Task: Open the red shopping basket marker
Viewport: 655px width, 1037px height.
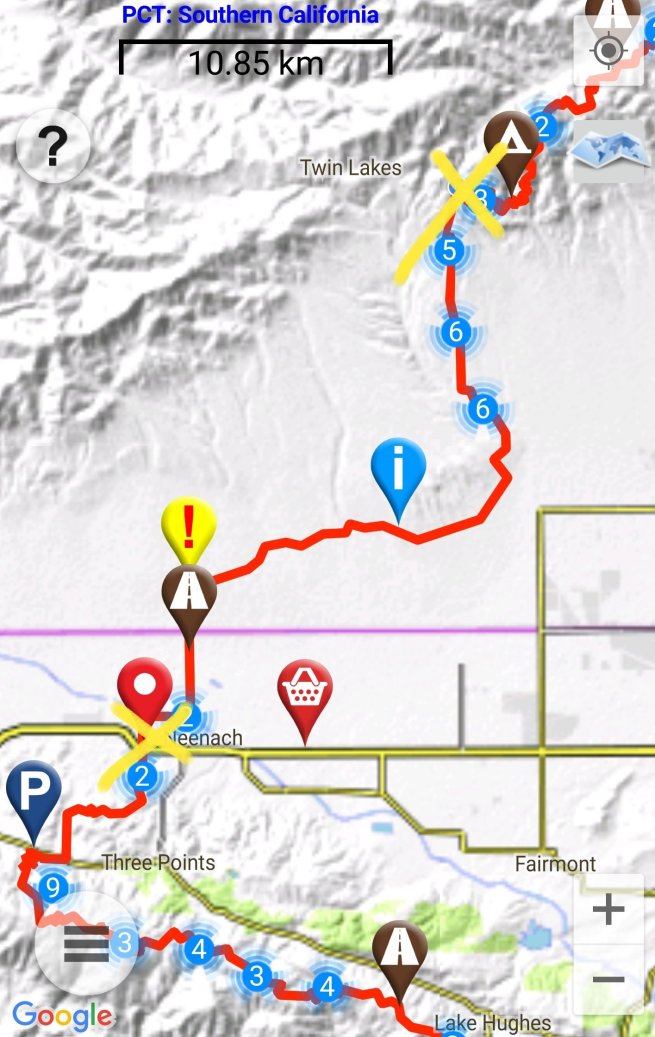Action: [305, 692]
